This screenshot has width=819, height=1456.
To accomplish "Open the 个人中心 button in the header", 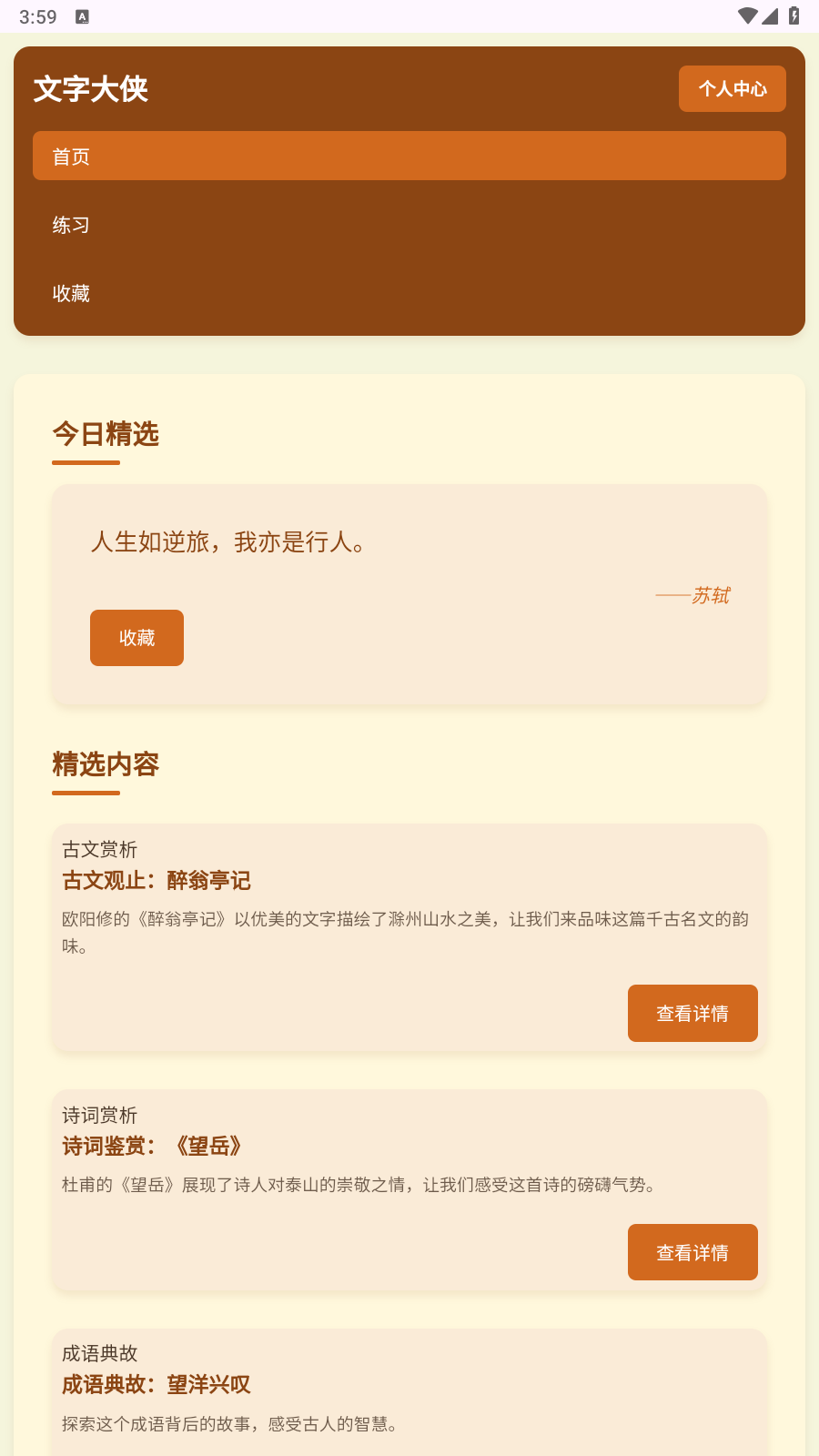I will (x=732, y=88).
